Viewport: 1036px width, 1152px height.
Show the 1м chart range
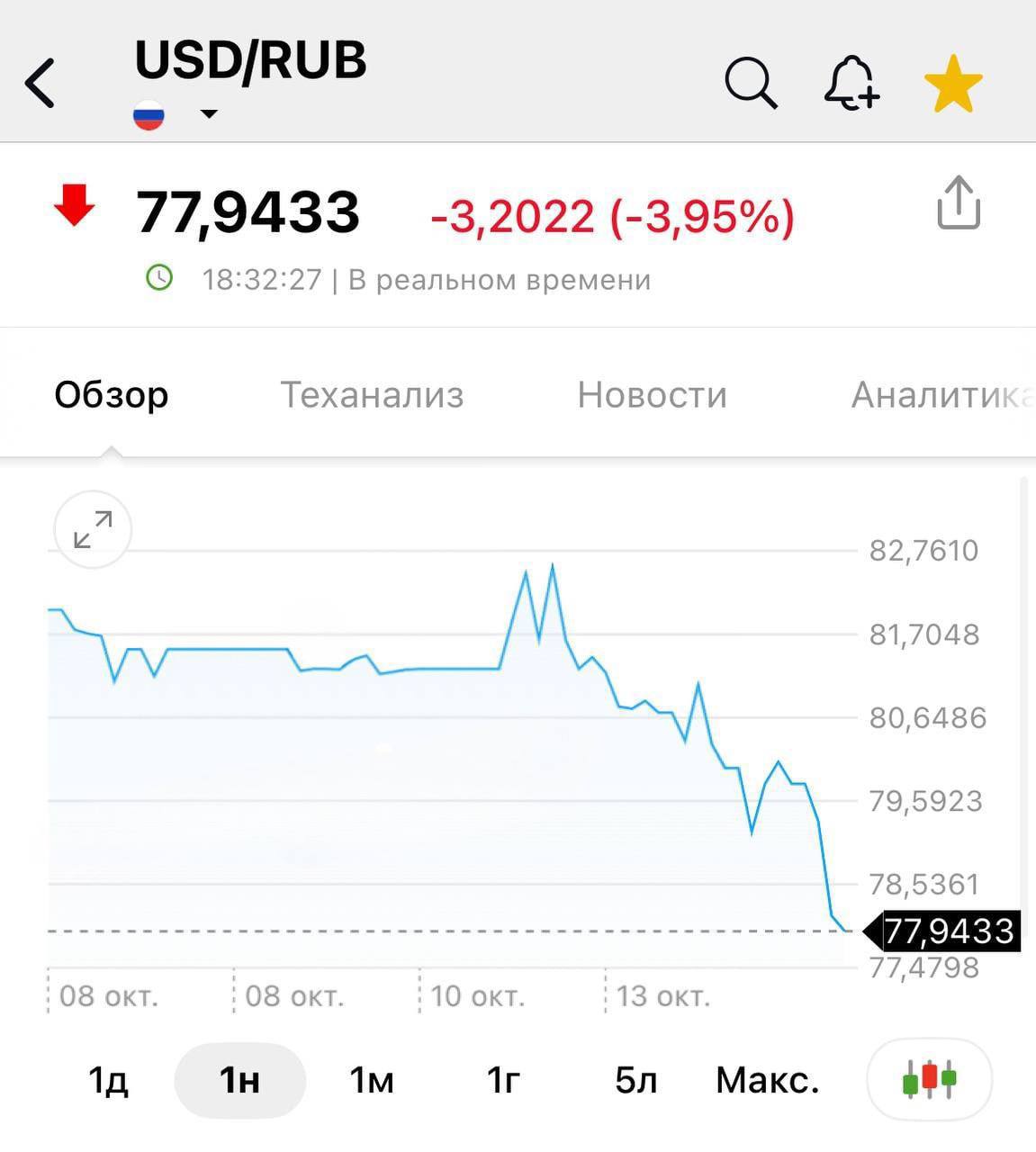(x=372, y=1080)
